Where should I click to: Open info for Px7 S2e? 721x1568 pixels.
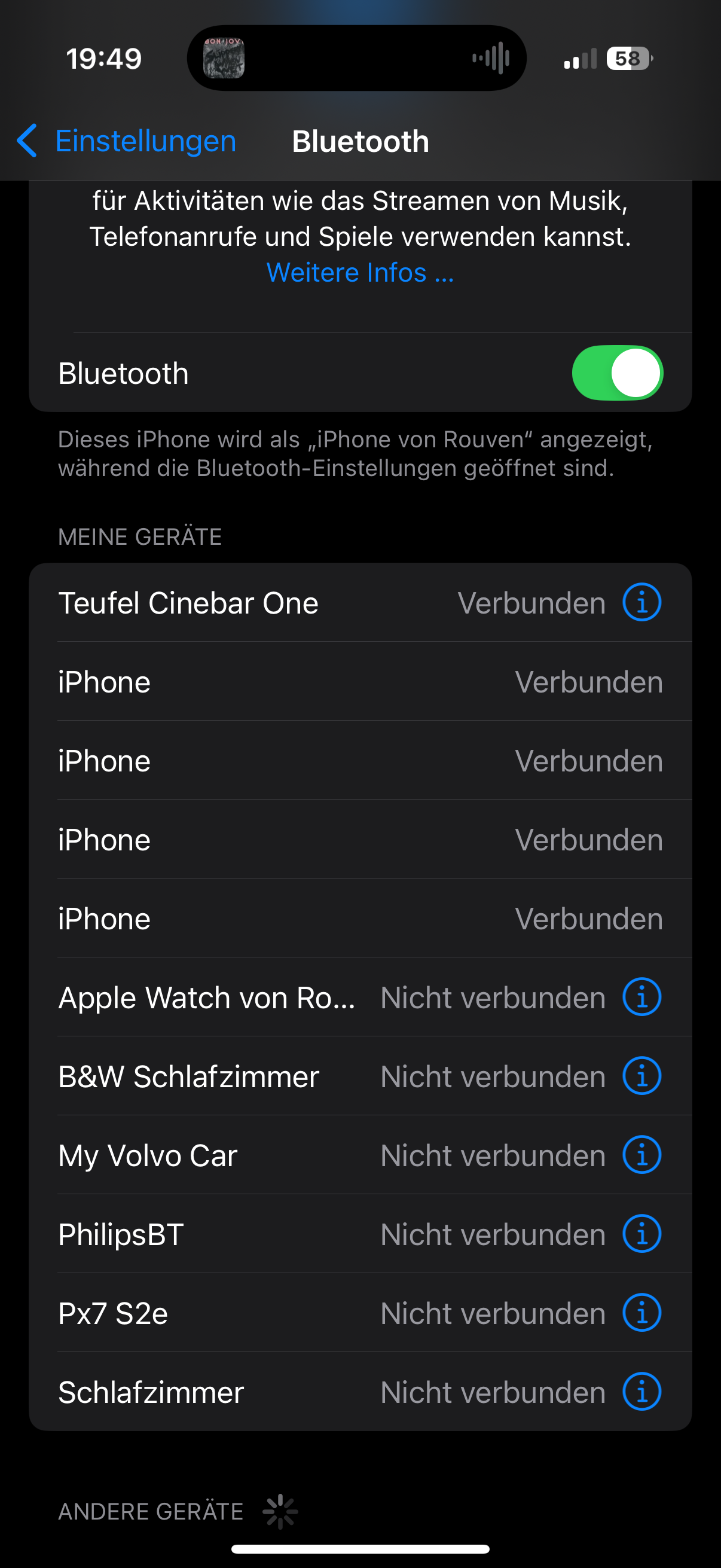pyautogui.click(x=641, y=1313)
